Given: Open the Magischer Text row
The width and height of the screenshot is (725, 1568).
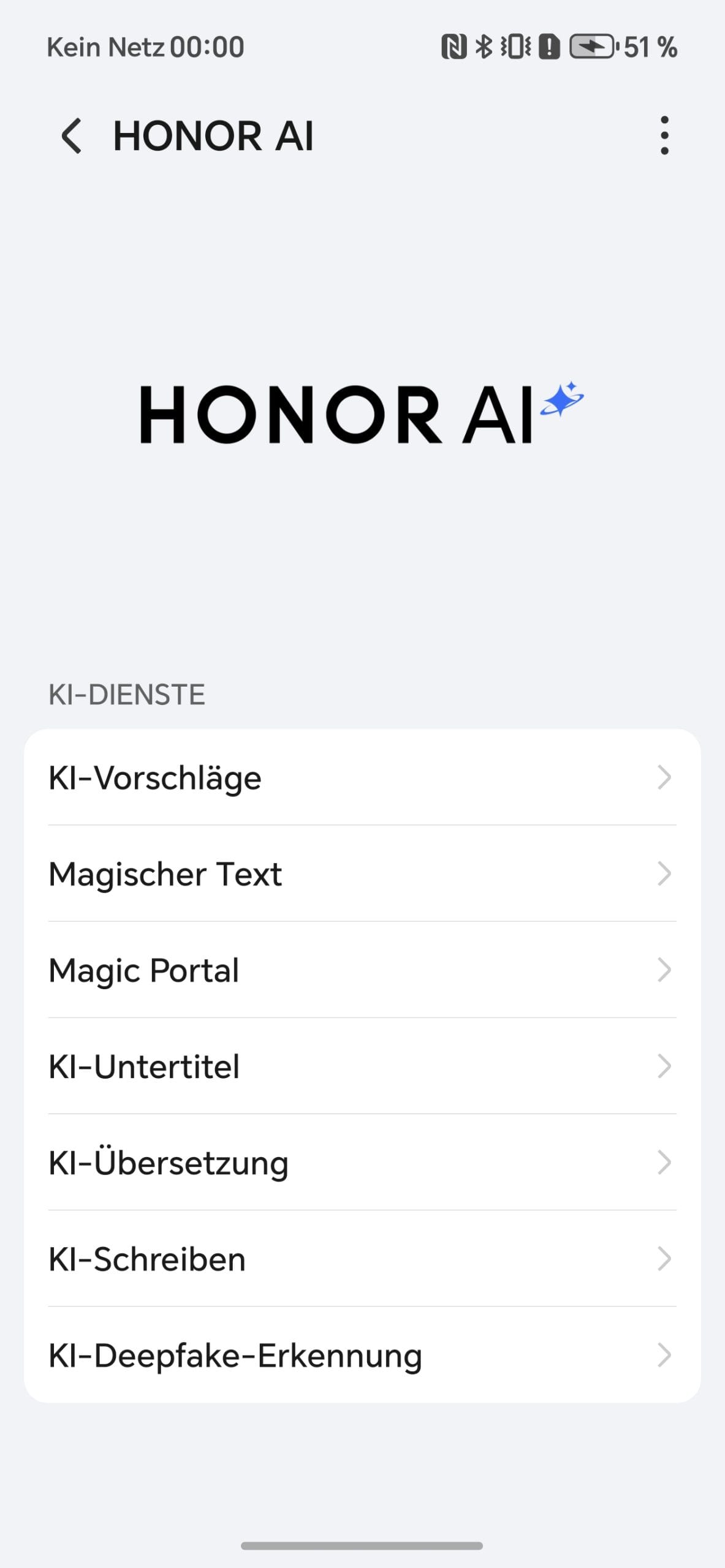Looking at the screenshot, I should point(362,873).
